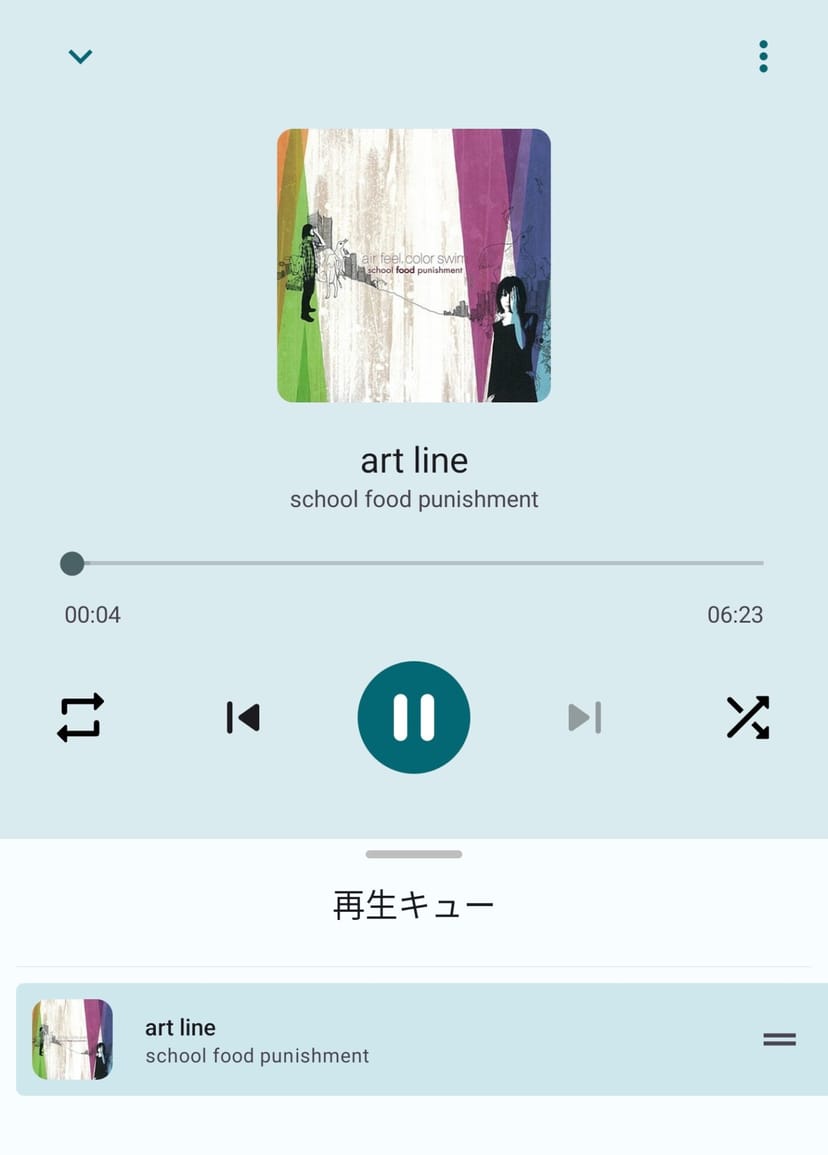Screen dimensions: 828x1155
Task: Pause the song art line
Action: (x=414, y=717)
